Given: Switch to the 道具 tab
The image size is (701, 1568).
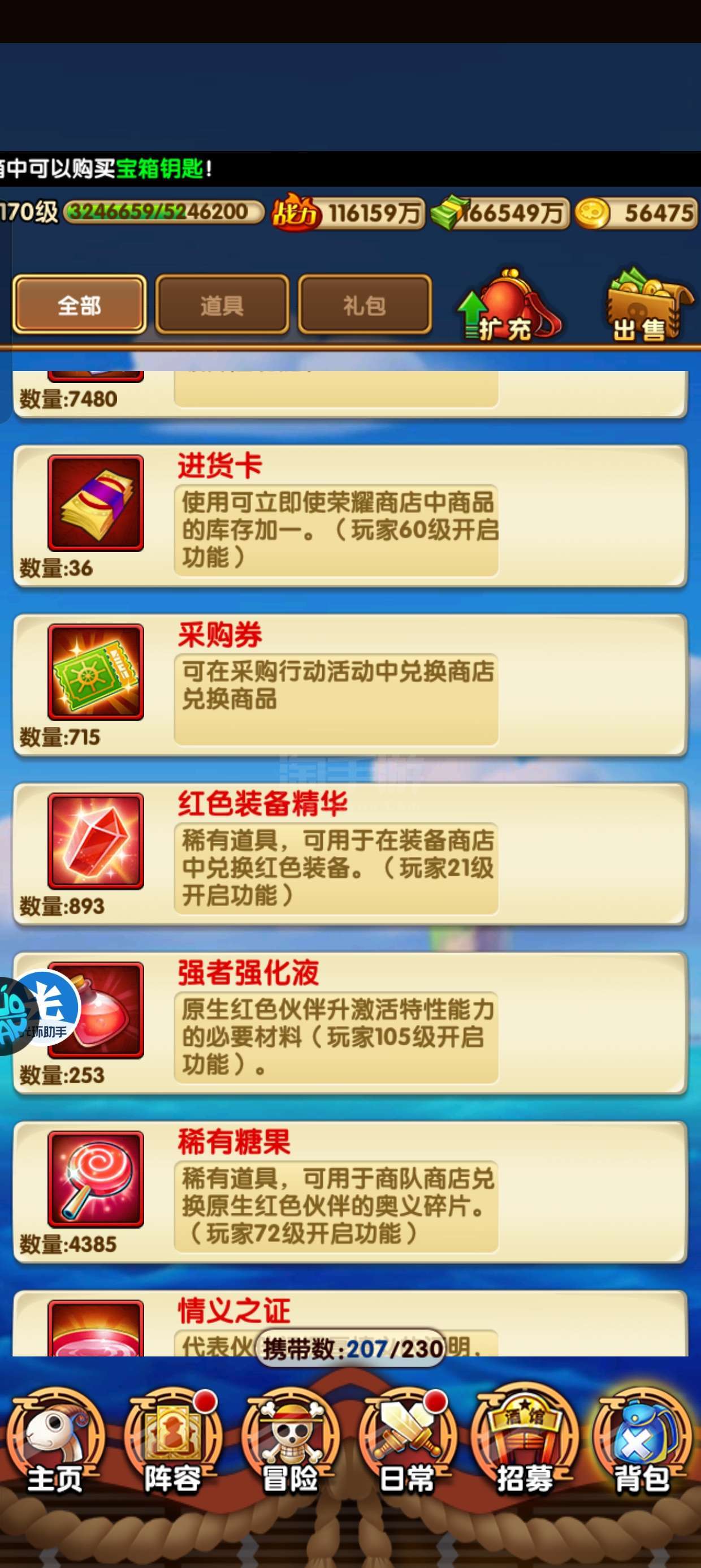Looking at the screenshot, I should (x=222, y=304).
